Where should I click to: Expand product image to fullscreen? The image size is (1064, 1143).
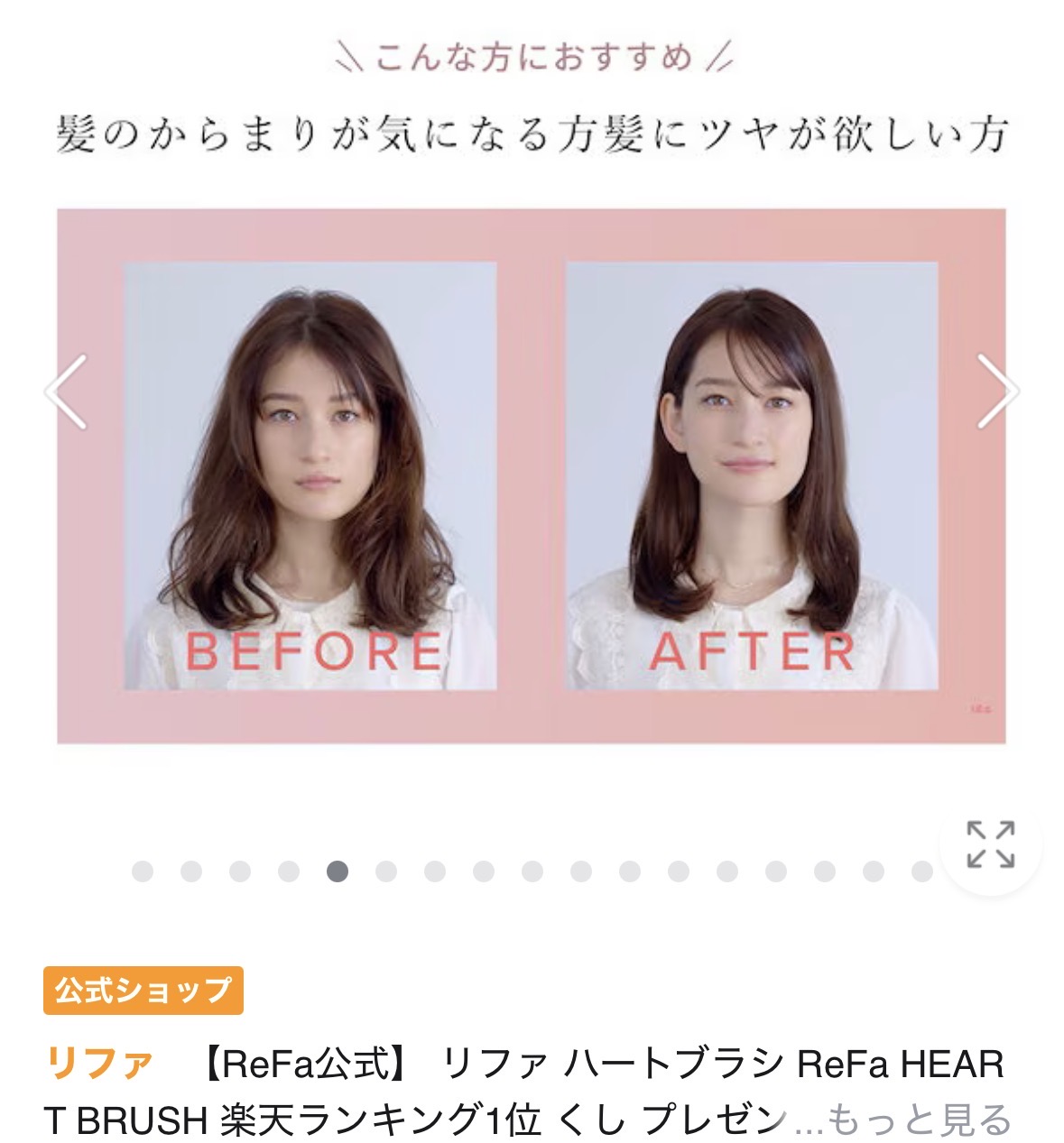990,844
